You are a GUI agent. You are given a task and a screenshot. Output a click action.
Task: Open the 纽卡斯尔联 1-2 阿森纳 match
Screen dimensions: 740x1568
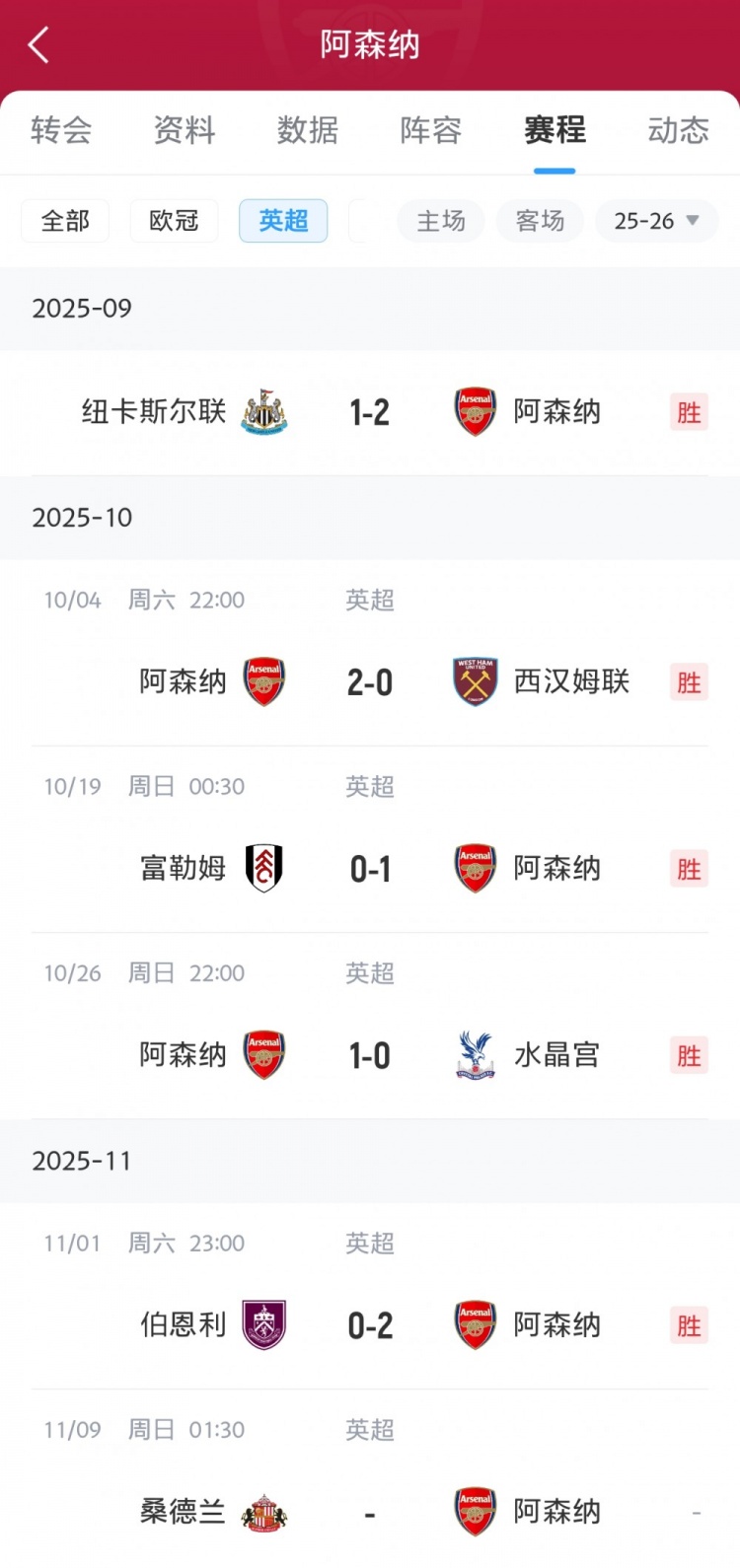370,412
